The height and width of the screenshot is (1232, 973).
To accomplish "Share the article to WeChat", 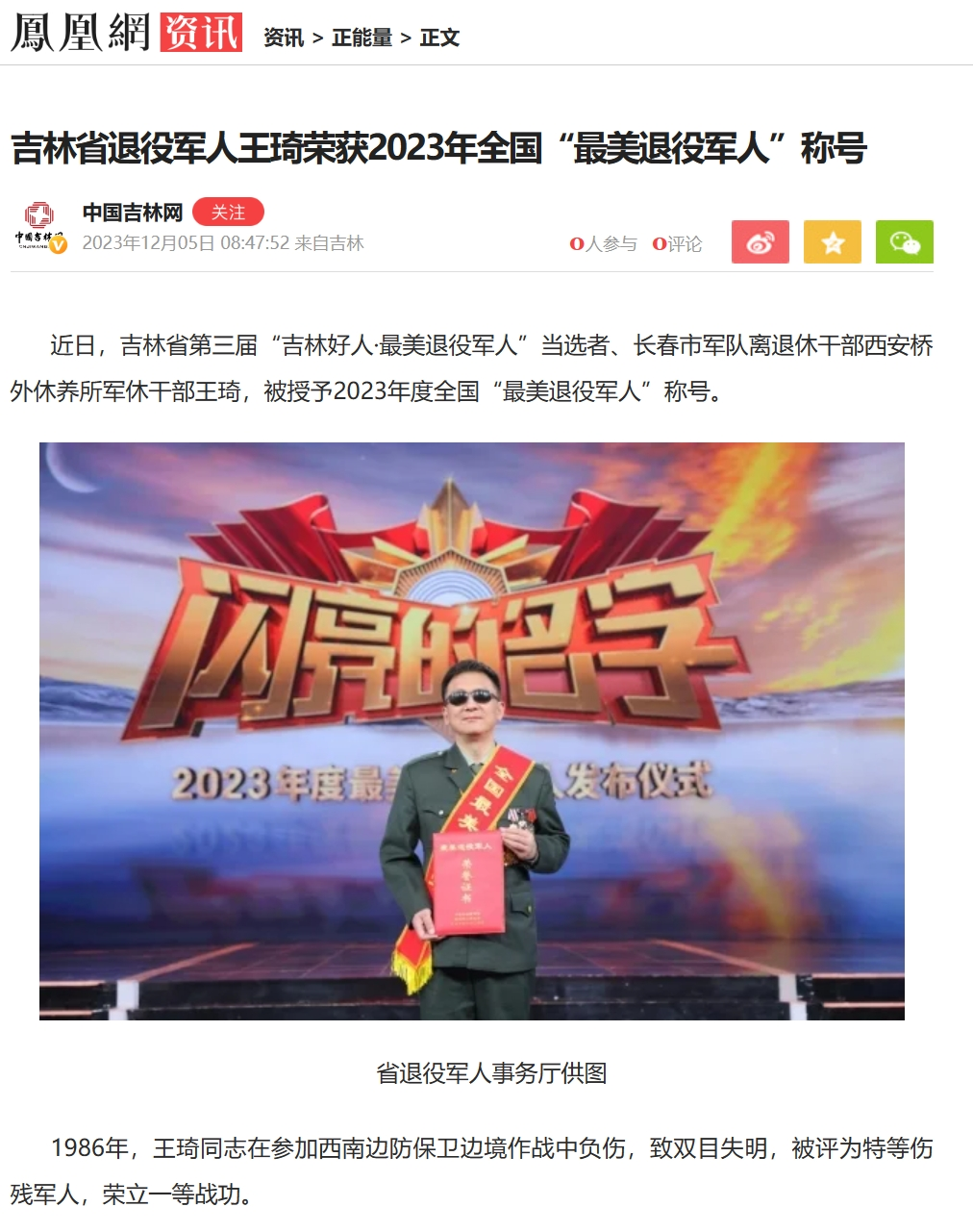I will click(x=904, y=242).
